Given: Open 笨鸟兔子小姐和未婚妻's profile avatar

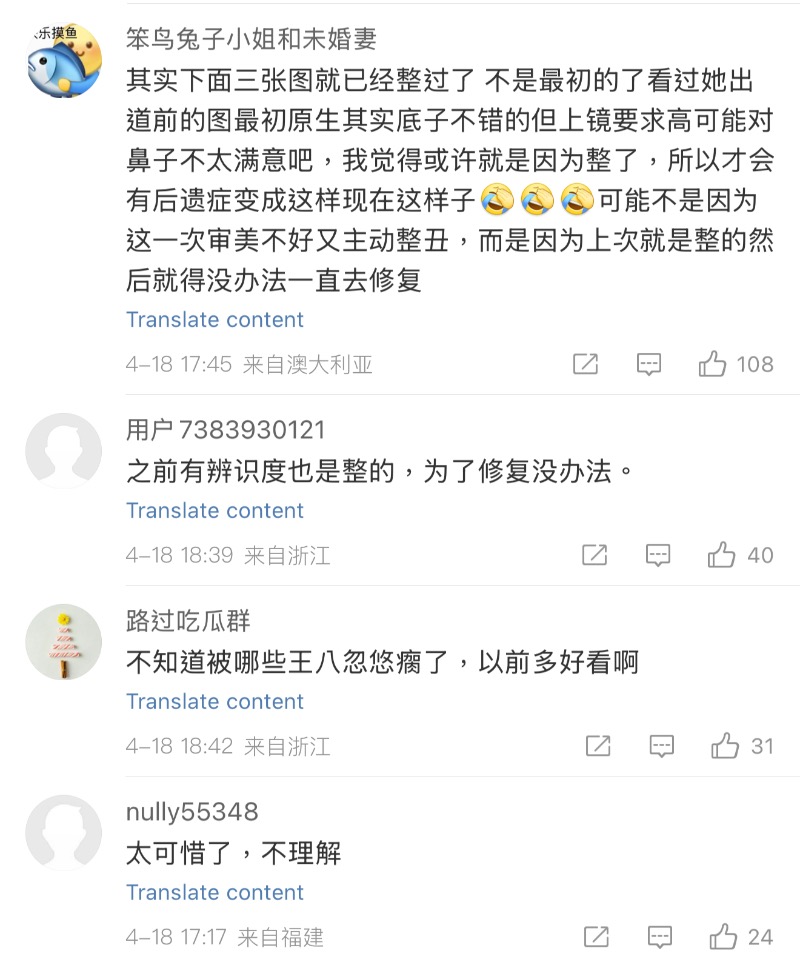Looking at the screenshot, I should point(64,60).
